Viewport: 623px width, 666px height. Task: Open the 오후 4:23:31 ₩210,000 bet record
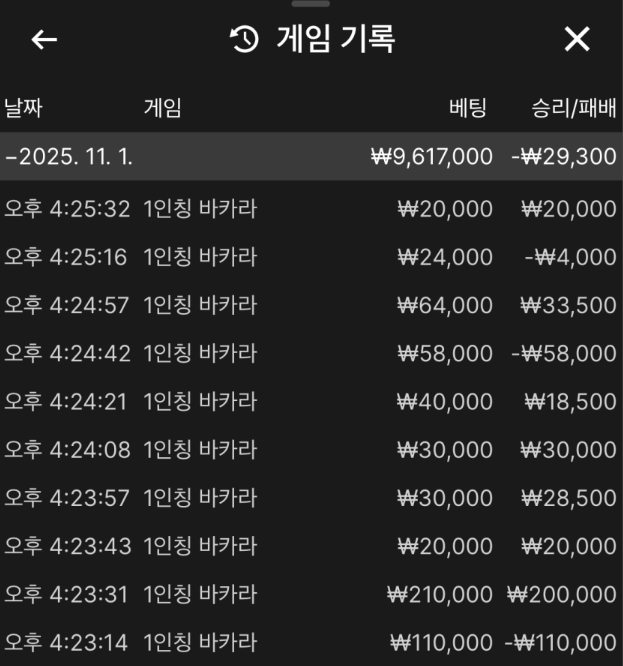point(310,594)
